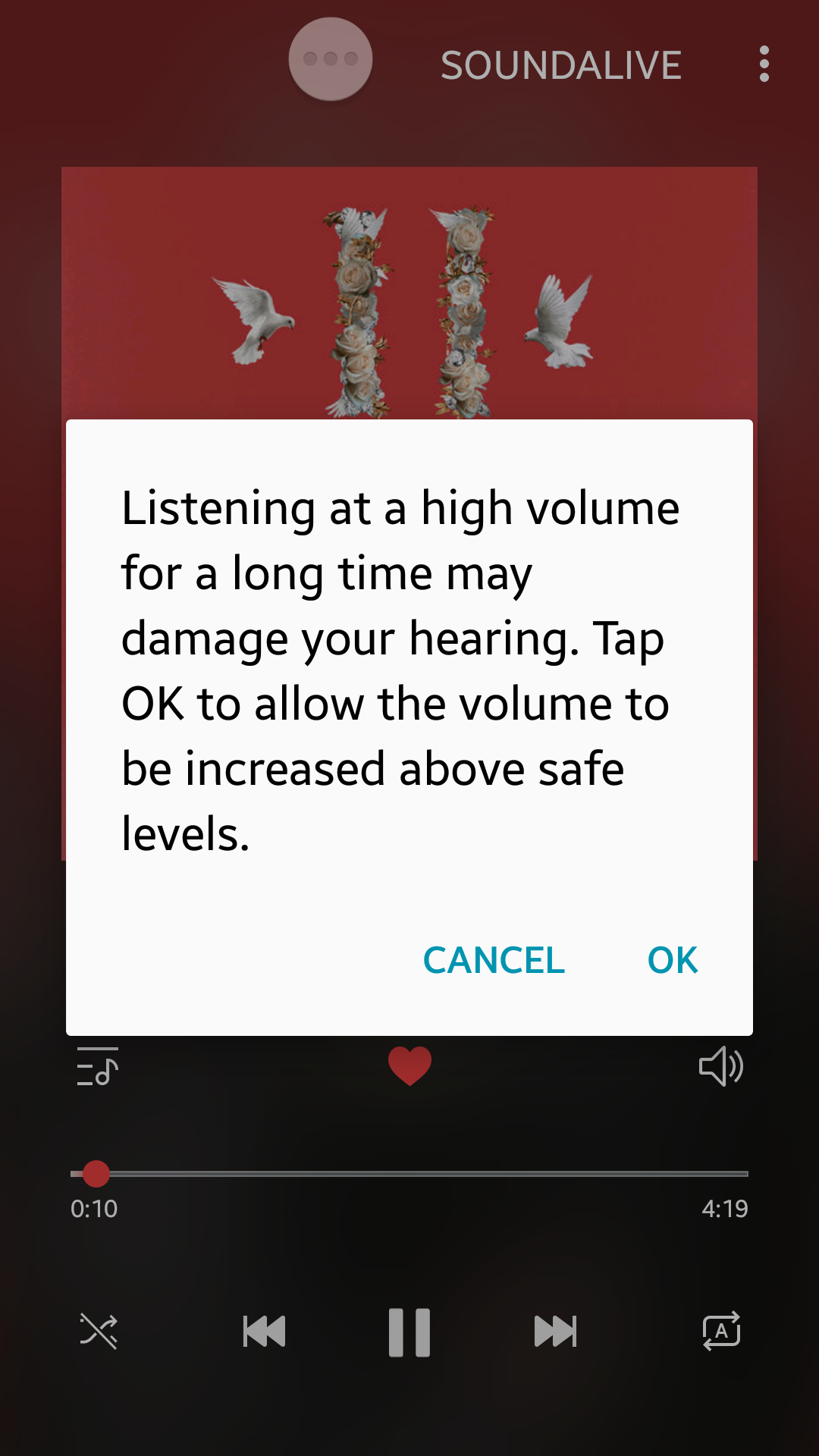
Task: Open the volume speaker control
Action: tap(720, 1066)
